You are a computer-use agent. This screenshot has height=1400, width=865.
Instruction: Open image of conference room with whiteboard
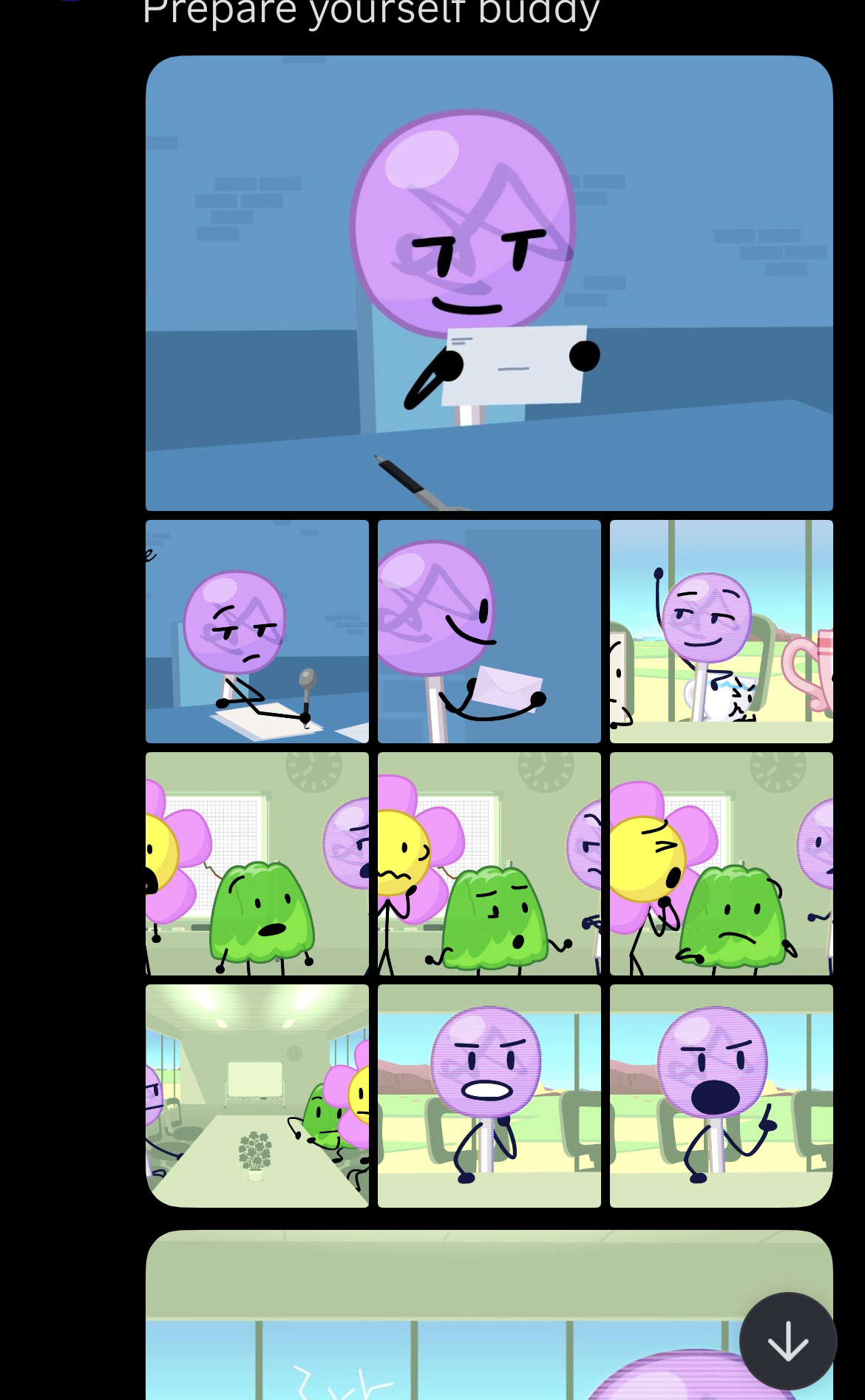257,1095
